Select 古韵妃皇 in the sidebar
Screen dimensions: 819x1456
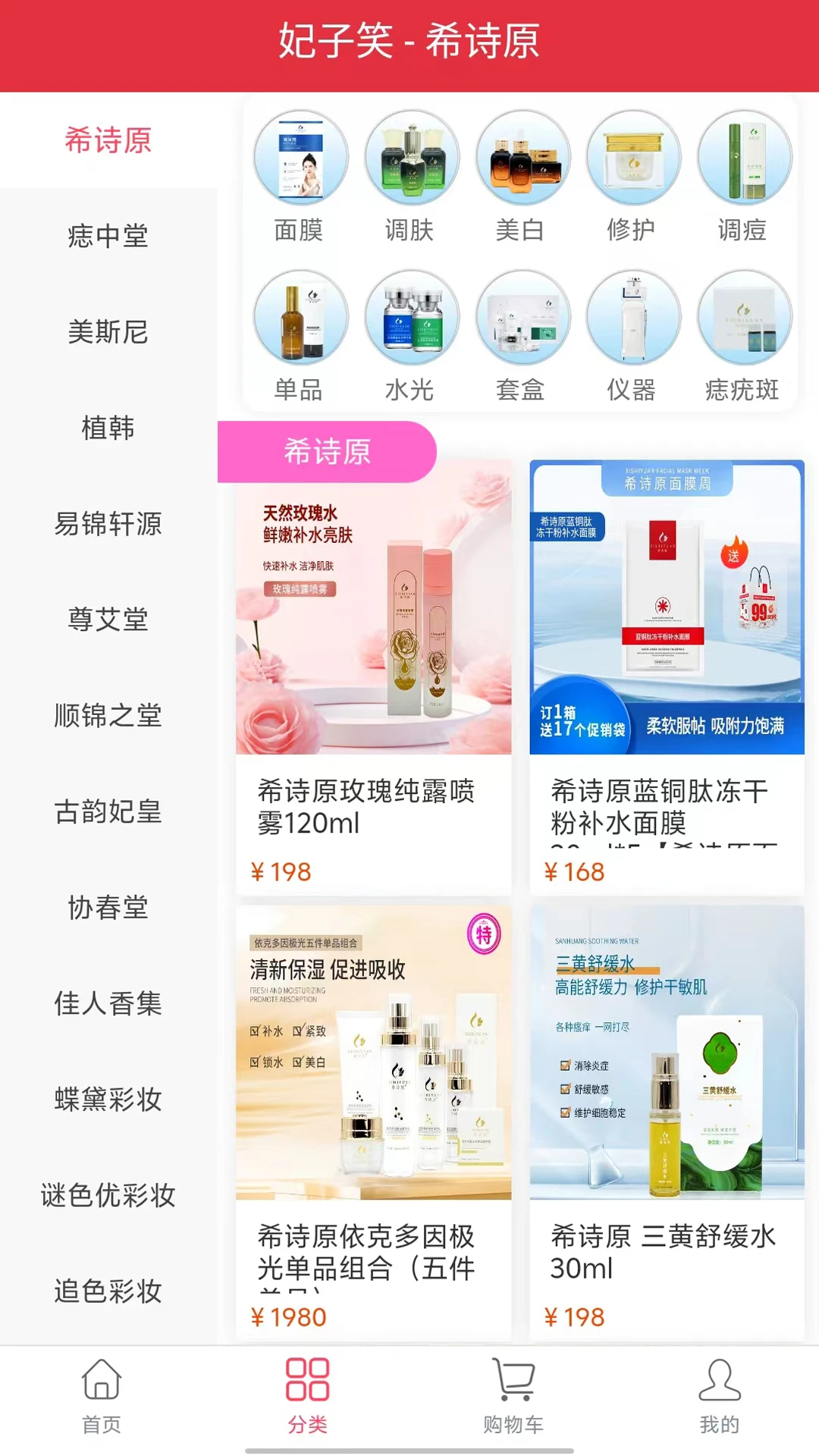tap(108, 811)
